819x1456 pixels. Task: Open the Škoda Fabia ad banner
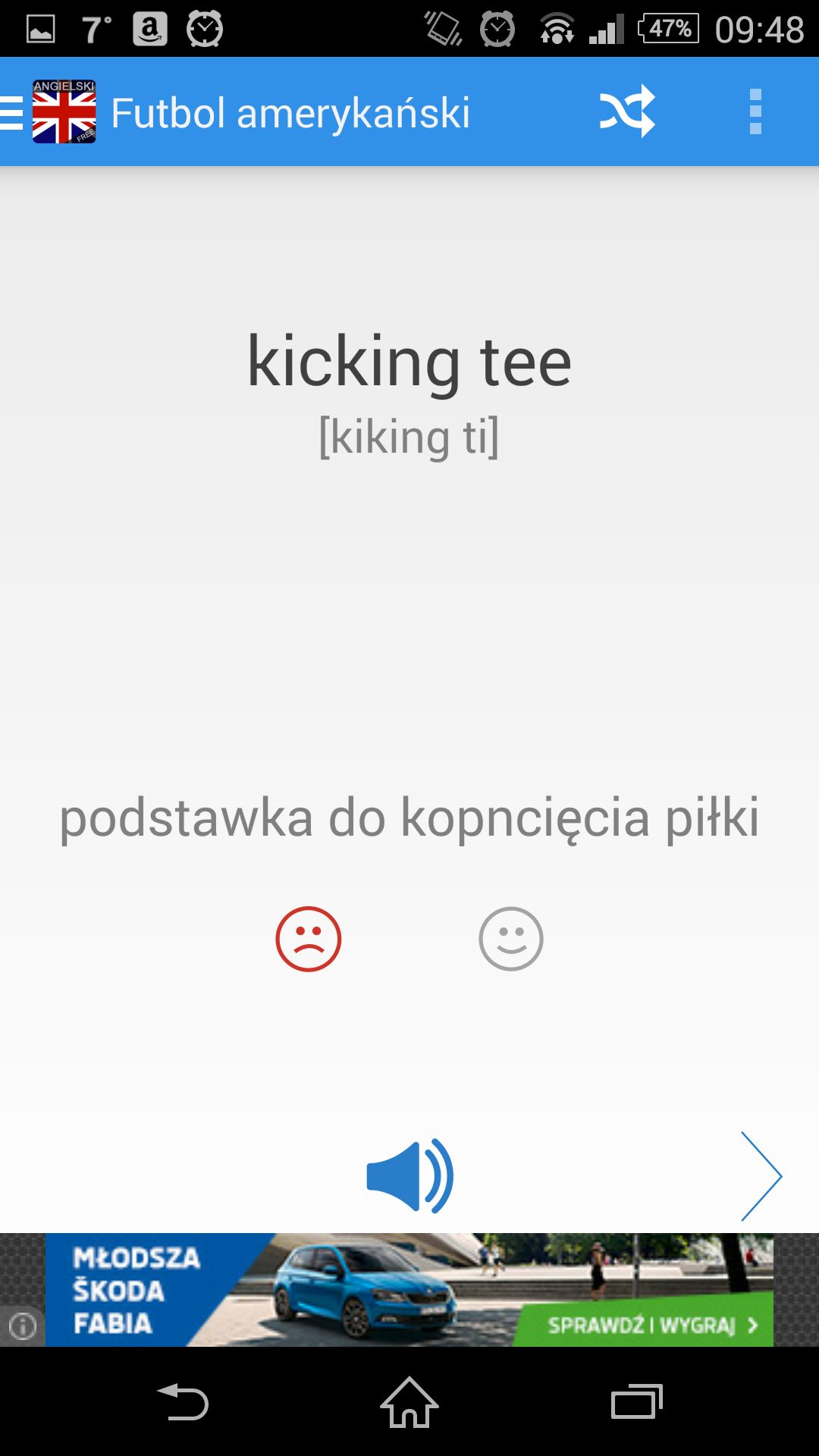click(x=409, y=1290)
